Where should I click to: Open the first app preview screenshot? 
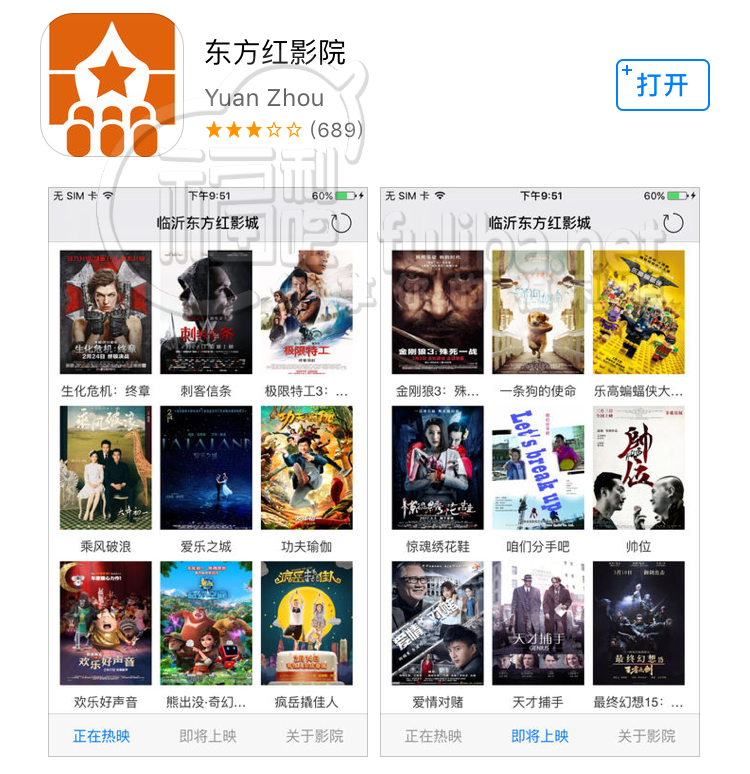pos(206,470)
